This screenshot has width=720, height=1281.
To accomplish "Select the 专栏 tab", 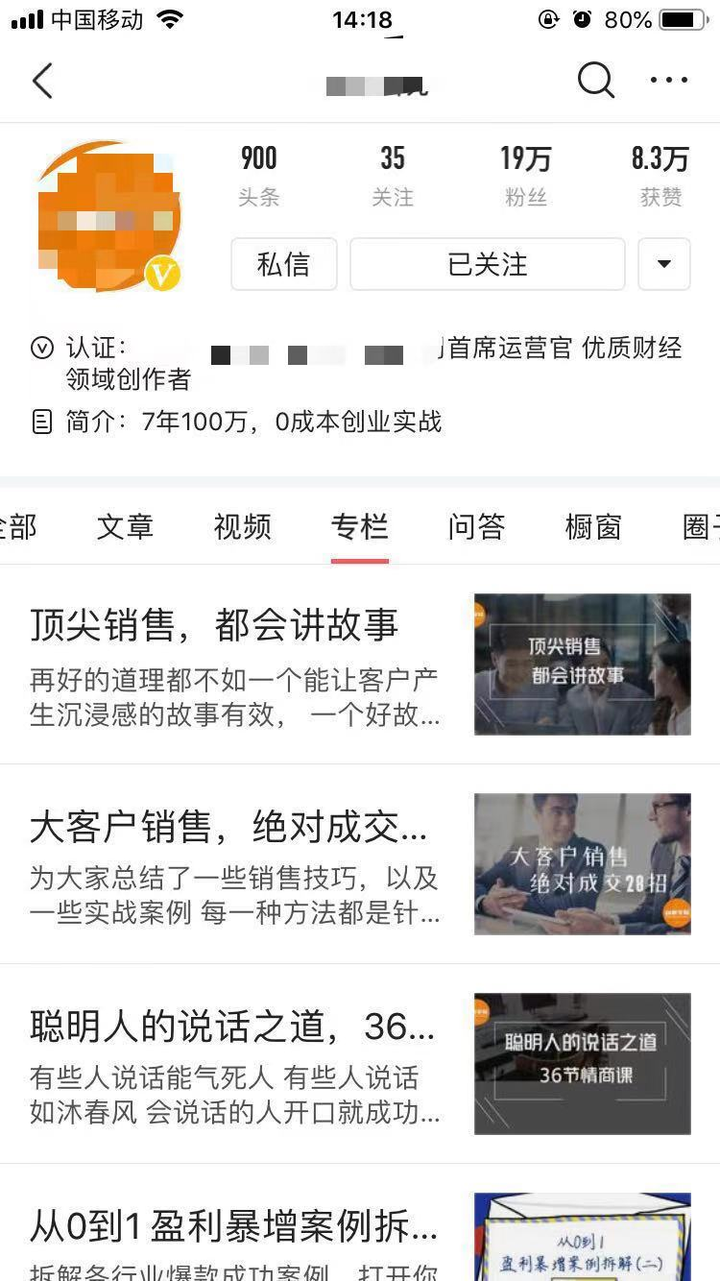I will pyautogui.click(x=359, y=526).
